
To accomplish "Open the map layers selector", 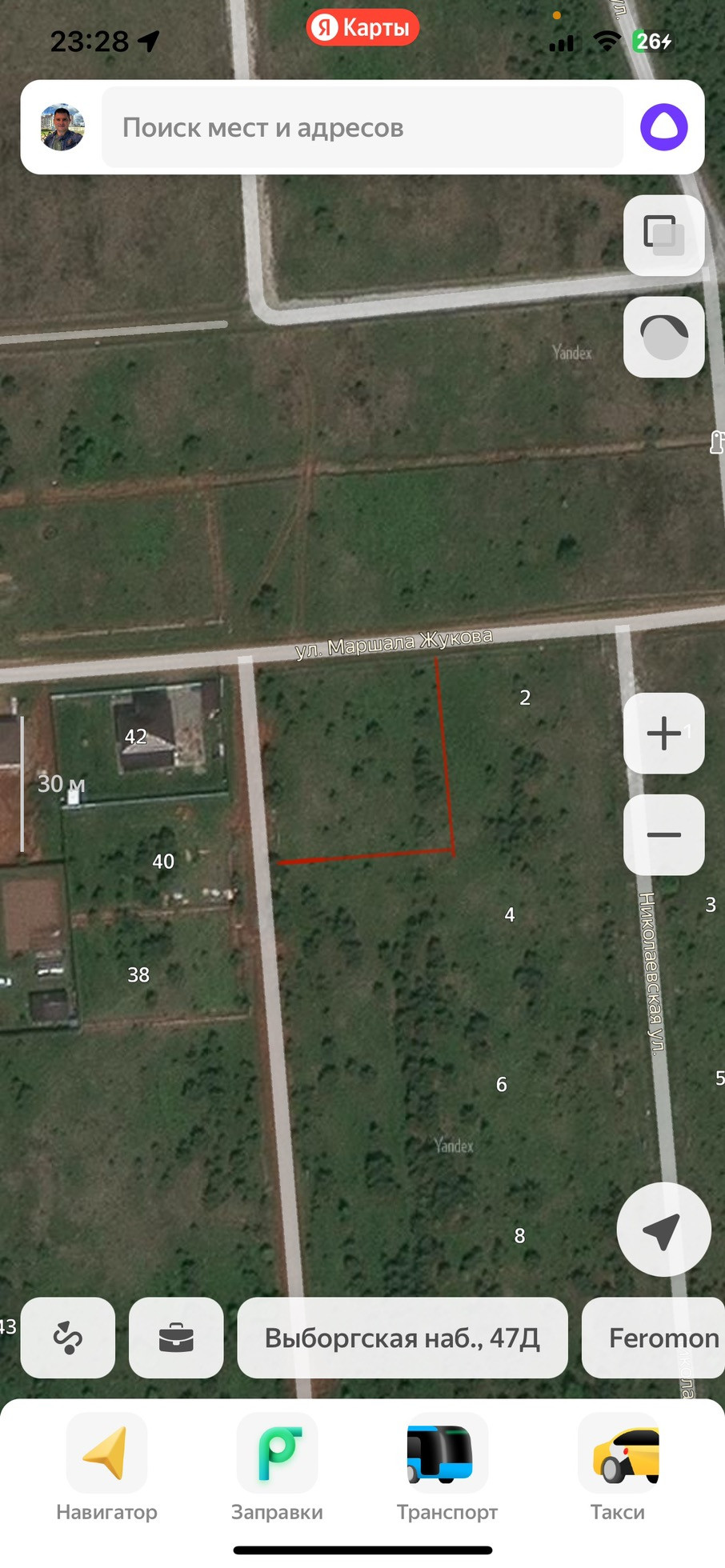I will pyautogui.click(x=664, y=235).
